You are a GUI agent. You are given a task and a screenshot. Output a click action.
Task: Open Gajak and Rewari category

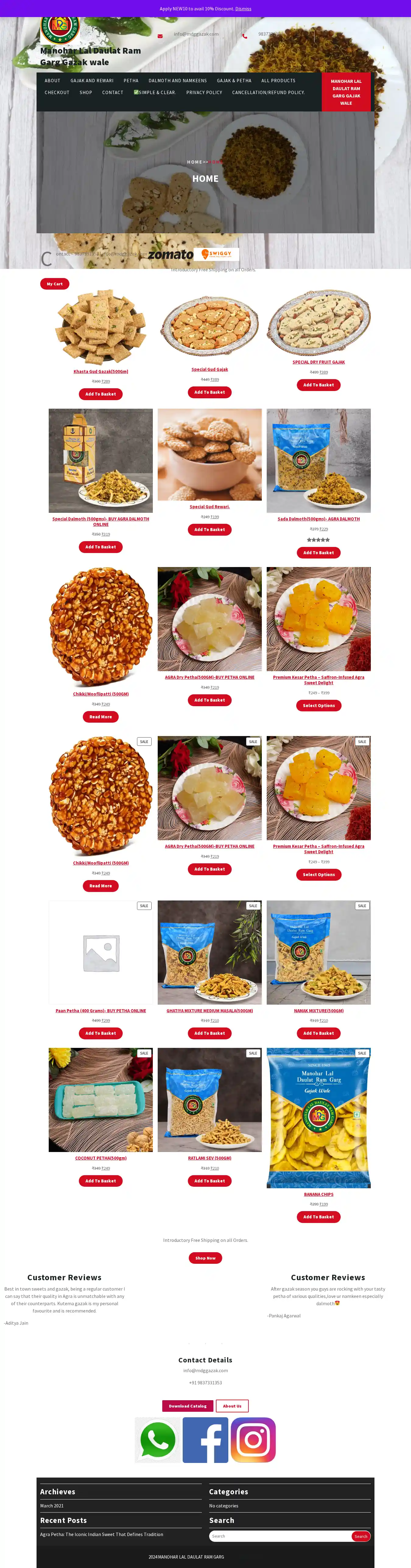[x=92, y=80]
